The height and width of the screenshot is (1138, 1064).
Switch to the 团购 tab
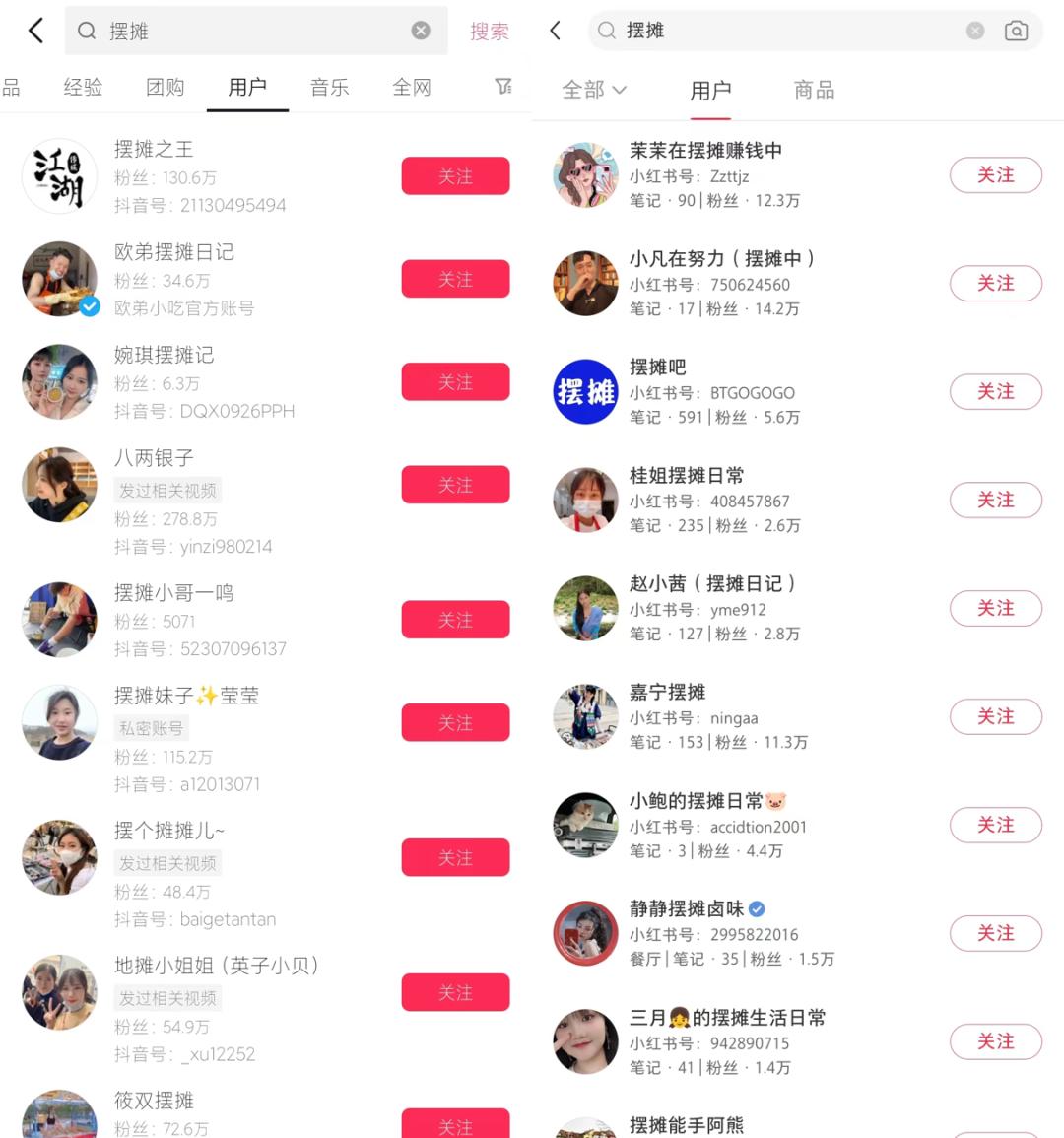click(x=165, y=88)
